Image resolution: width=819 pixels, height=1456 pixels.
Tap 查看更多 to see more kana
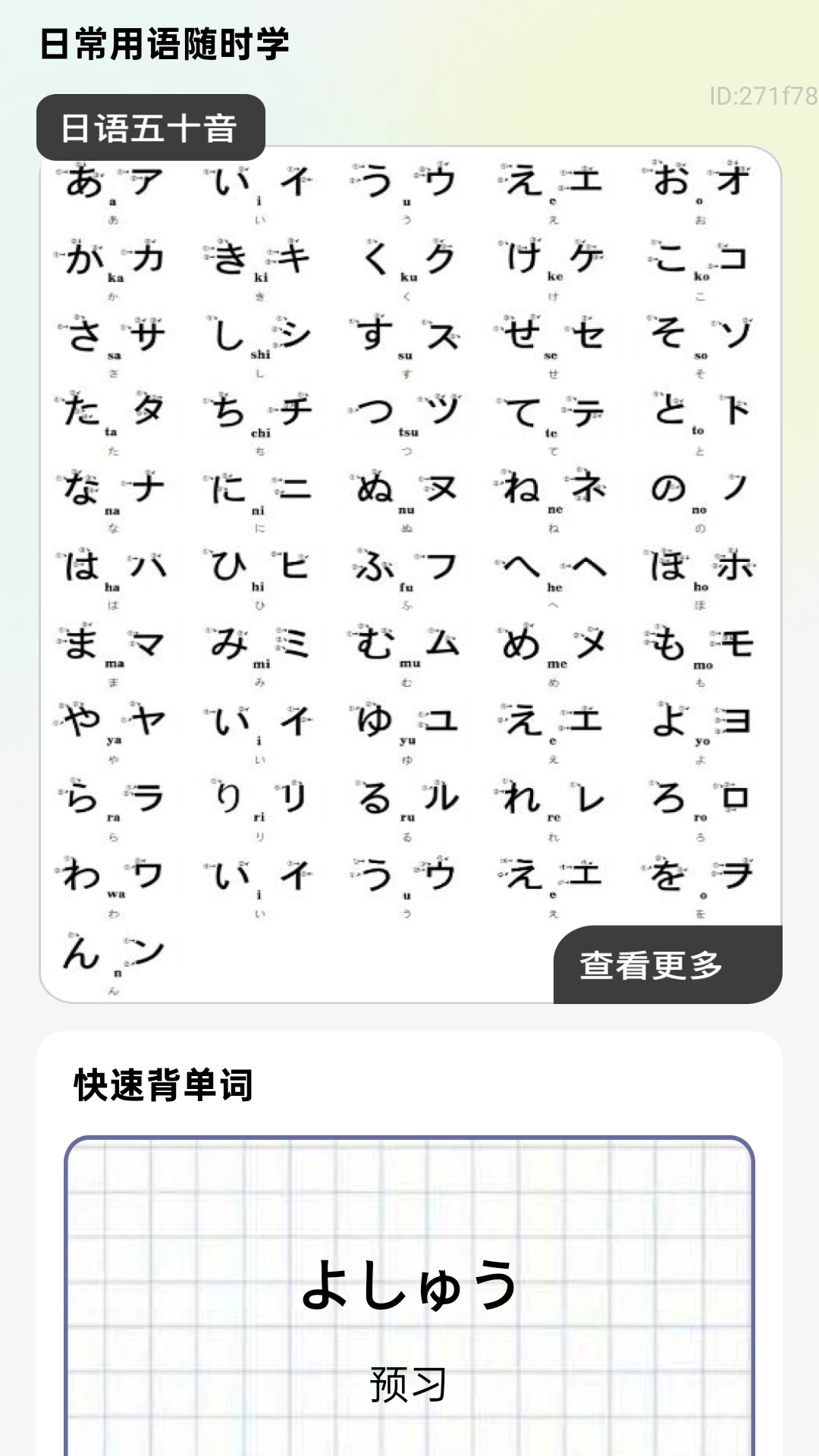click(667, 965)
